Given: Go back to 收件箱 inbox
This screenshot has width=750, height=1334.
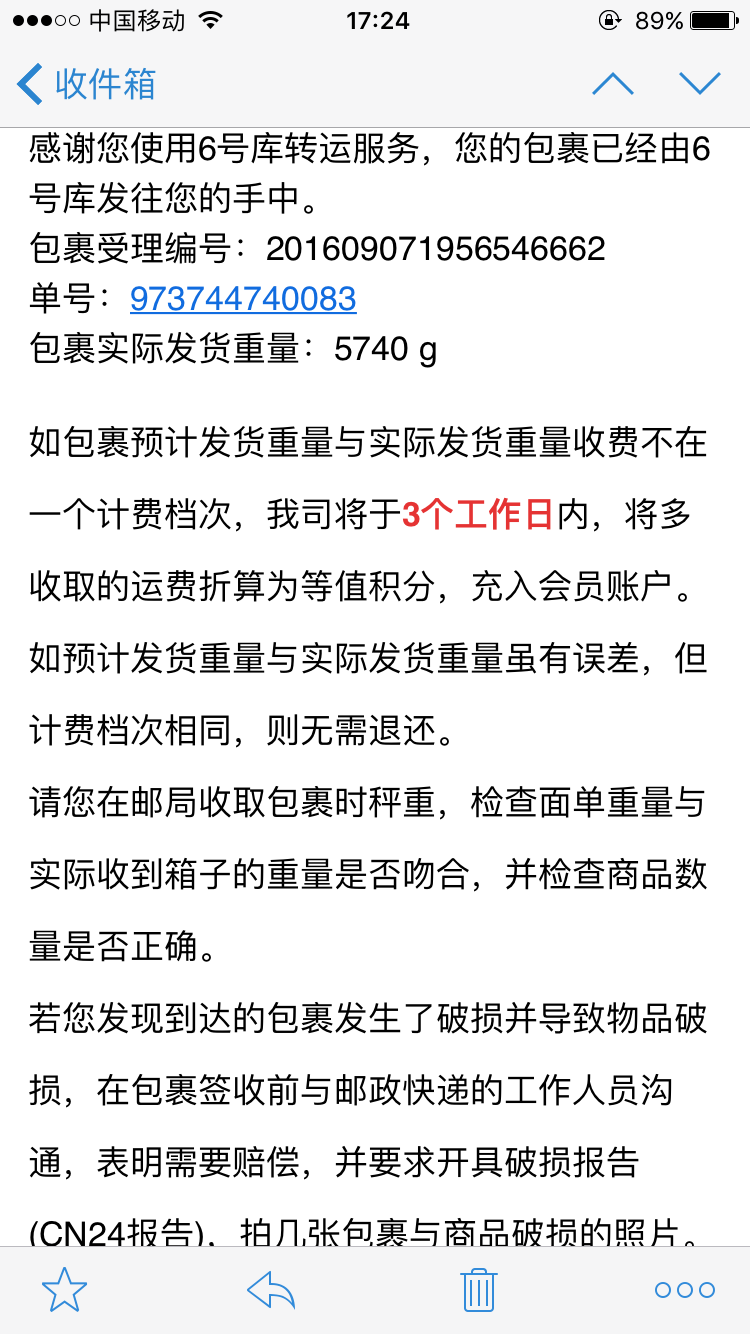Looking at the screenshot, I should coord(87,84).
